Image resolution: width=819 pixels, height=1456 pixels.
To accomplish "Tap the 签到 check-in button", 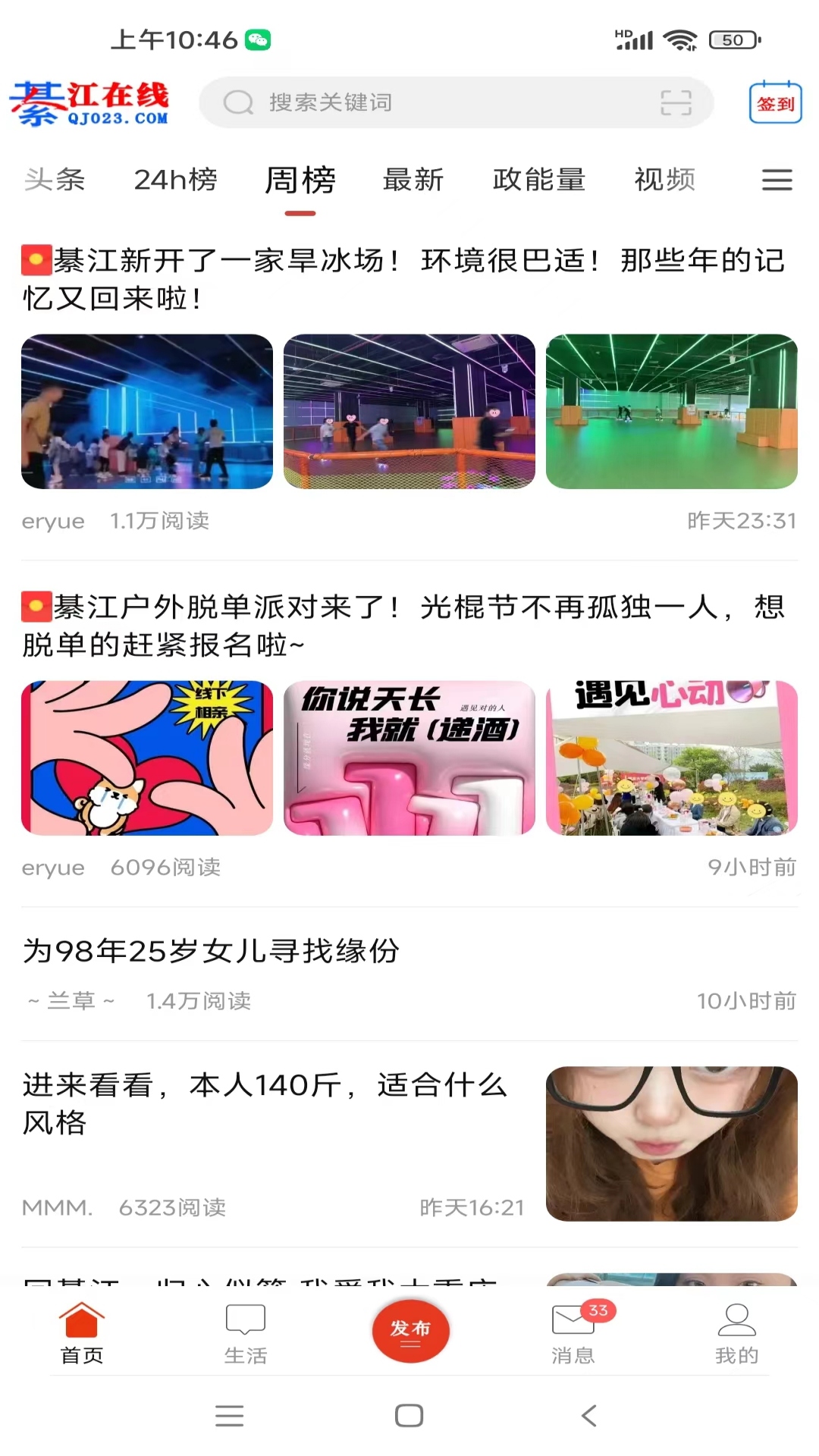I will click(775, 103).
